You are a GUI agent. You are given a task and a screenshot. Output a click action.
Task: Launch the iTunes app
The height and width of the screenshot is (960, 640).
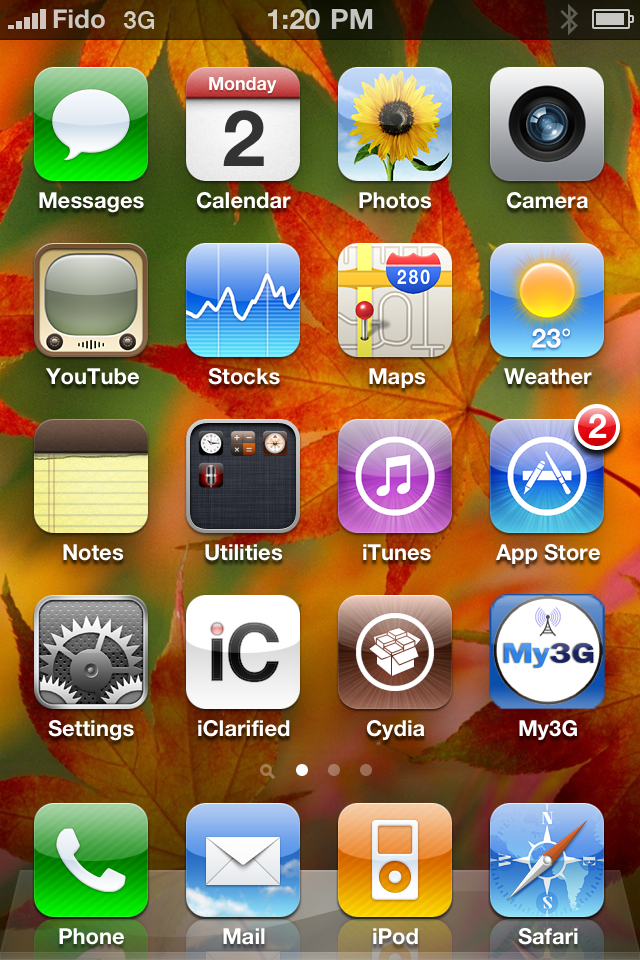[x=395, y=476]
